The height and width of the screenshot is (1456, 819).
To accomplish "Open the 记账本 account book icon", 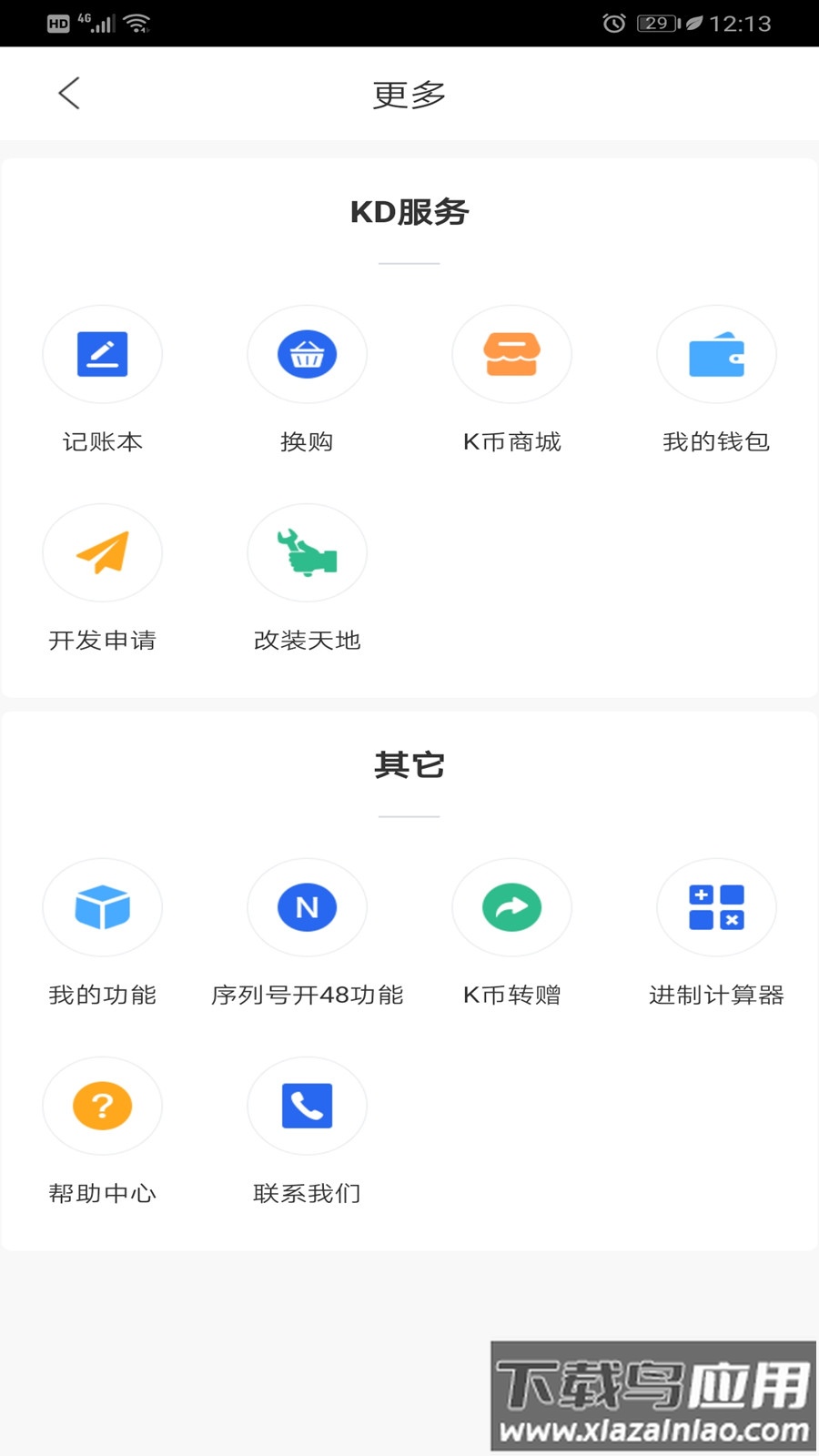I will 102,355.
